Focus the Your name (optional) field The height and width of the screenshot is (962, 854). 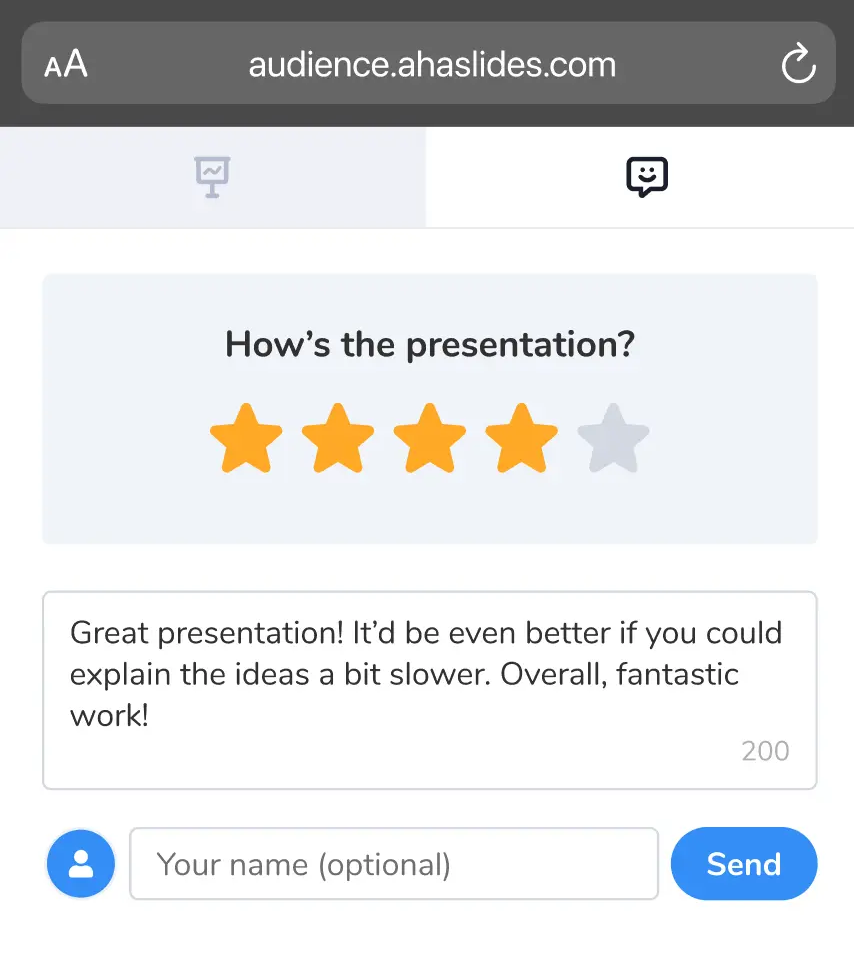394,864
